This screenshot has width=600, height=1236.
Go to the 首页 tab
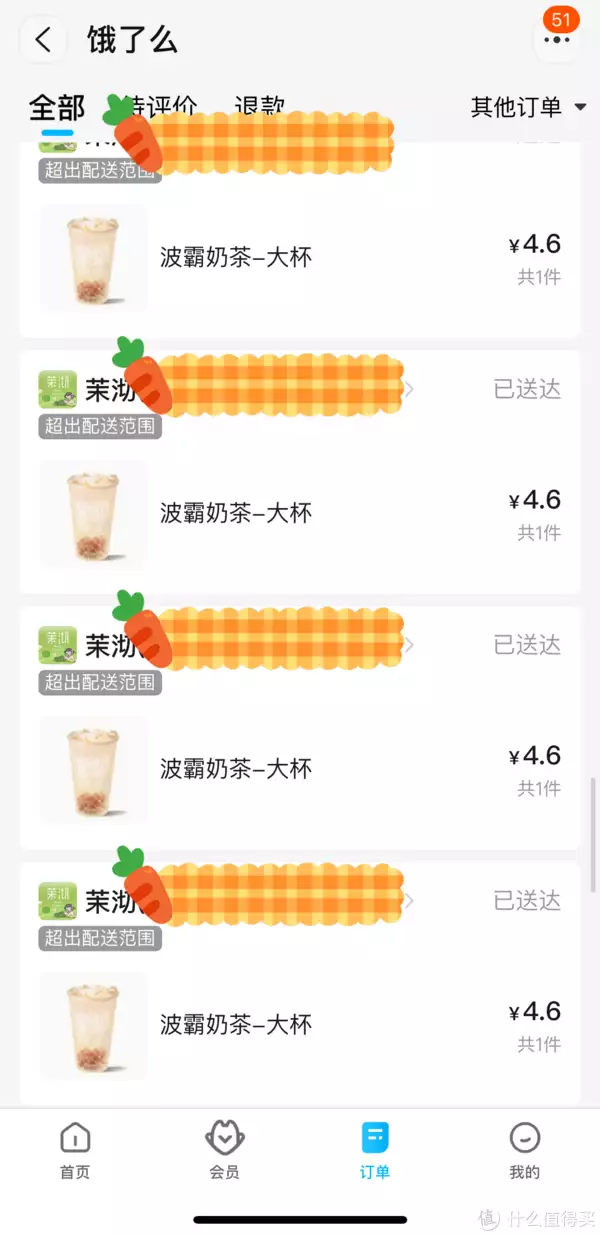[x=75, y=1150]
